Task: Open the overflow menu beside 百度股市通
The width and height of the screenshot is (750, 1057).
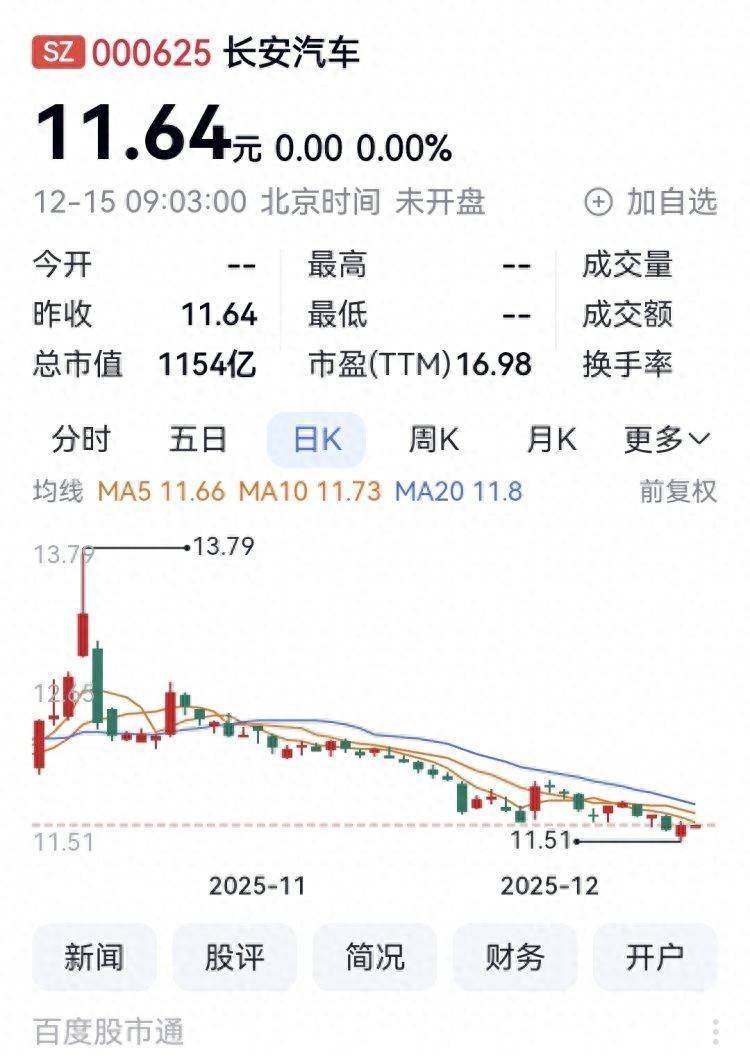Action: coord(716,1032)
